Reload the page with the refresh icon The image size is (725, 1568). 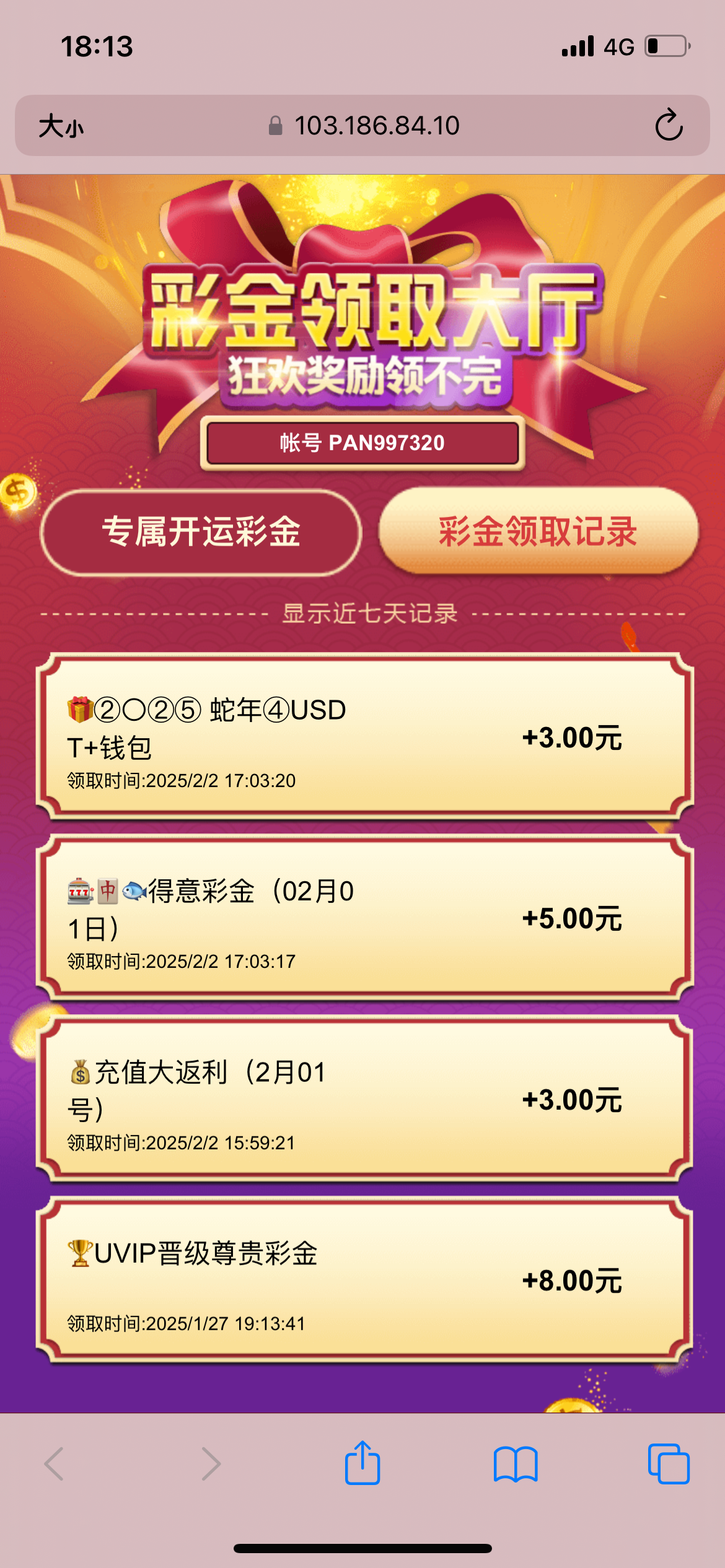coord(669,126)
